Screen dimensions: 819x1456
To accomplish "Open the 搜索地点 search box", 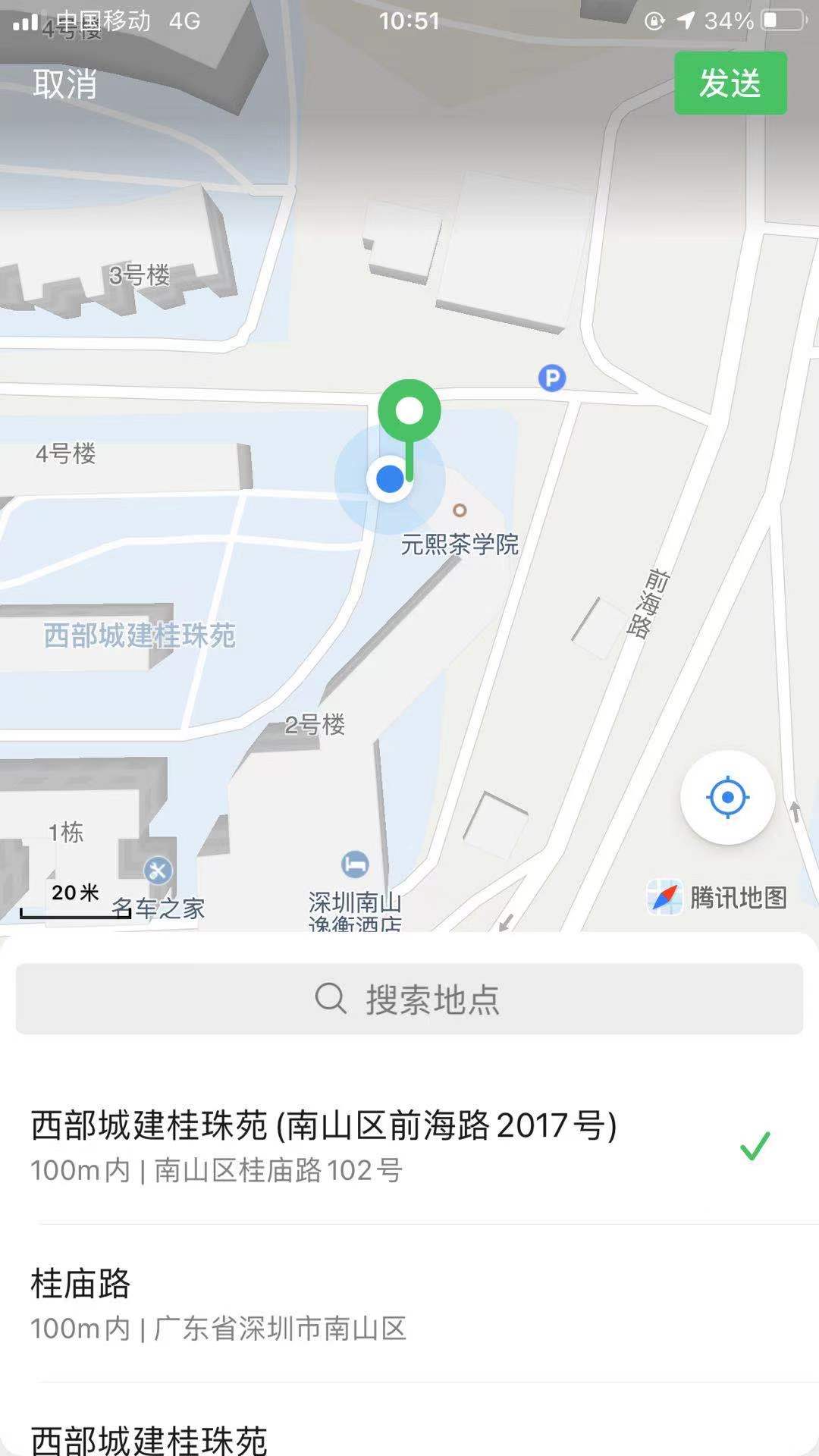I will coord(409,999).
